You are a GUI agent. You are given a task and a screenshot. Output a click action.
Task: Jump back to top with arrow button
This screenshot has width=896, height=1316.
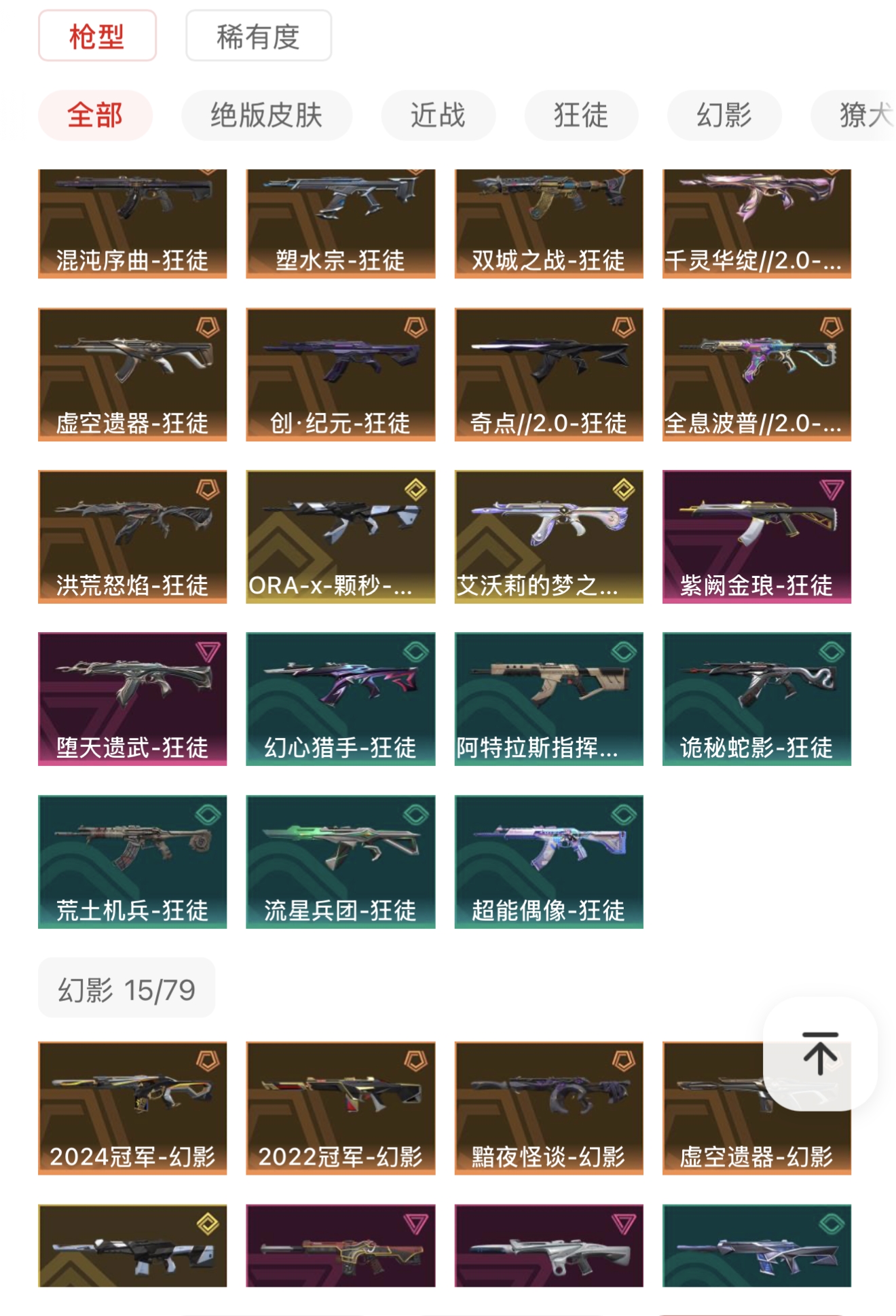820,1053
